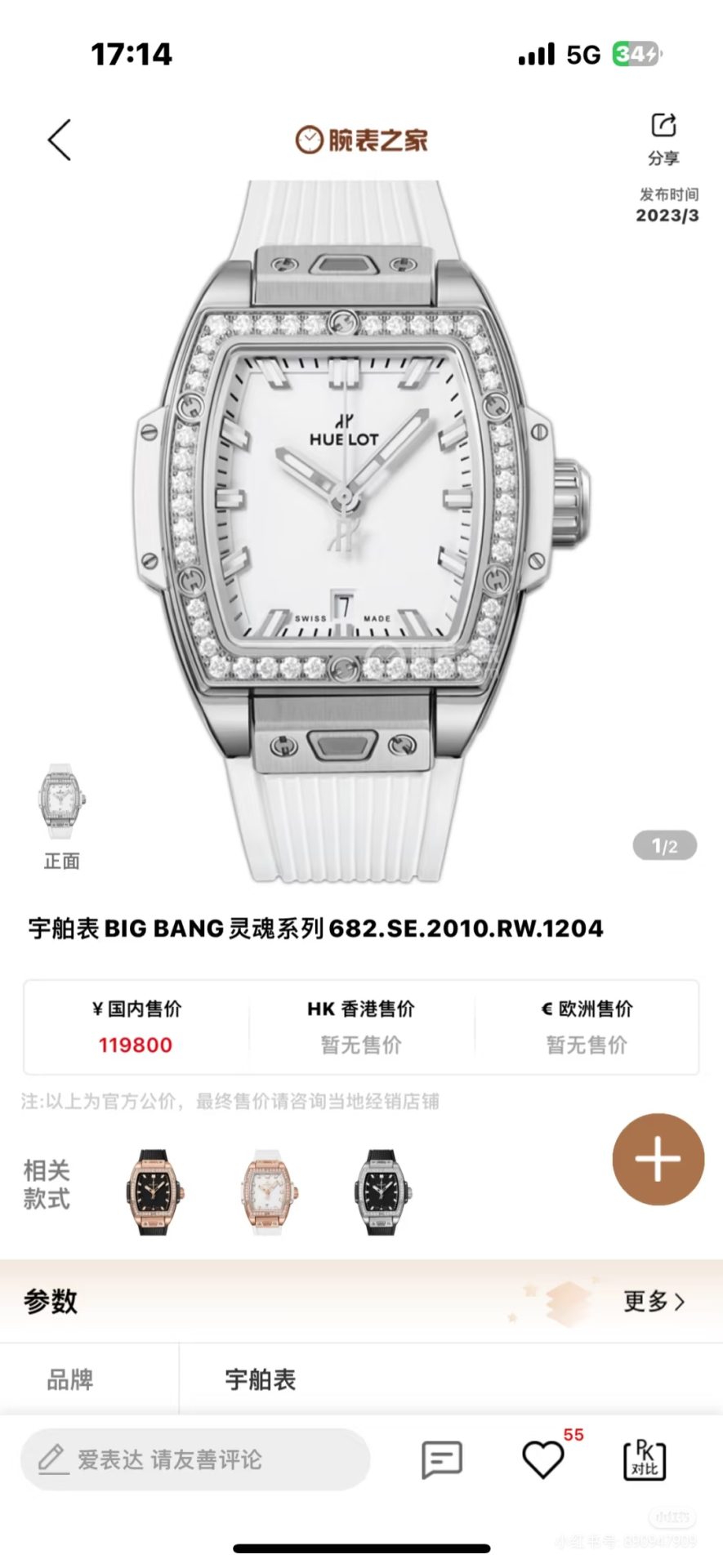Viewport: 723px width, 1568px height.
Task: Tap the 分享 share icon
Action: (x=663, y=136)
